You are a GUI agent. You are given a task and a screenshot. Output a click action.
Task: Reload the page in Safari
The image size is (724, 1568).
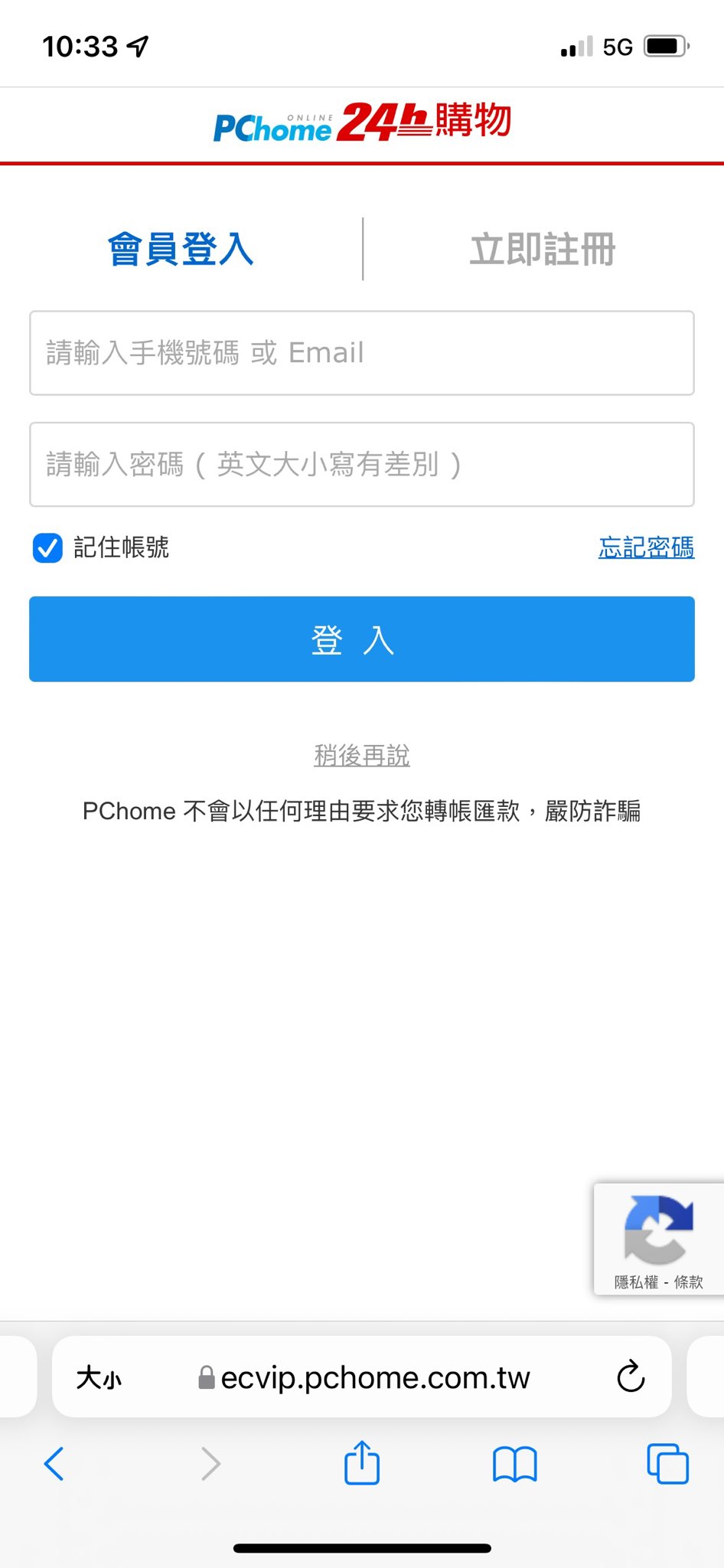coord(631,1377)
